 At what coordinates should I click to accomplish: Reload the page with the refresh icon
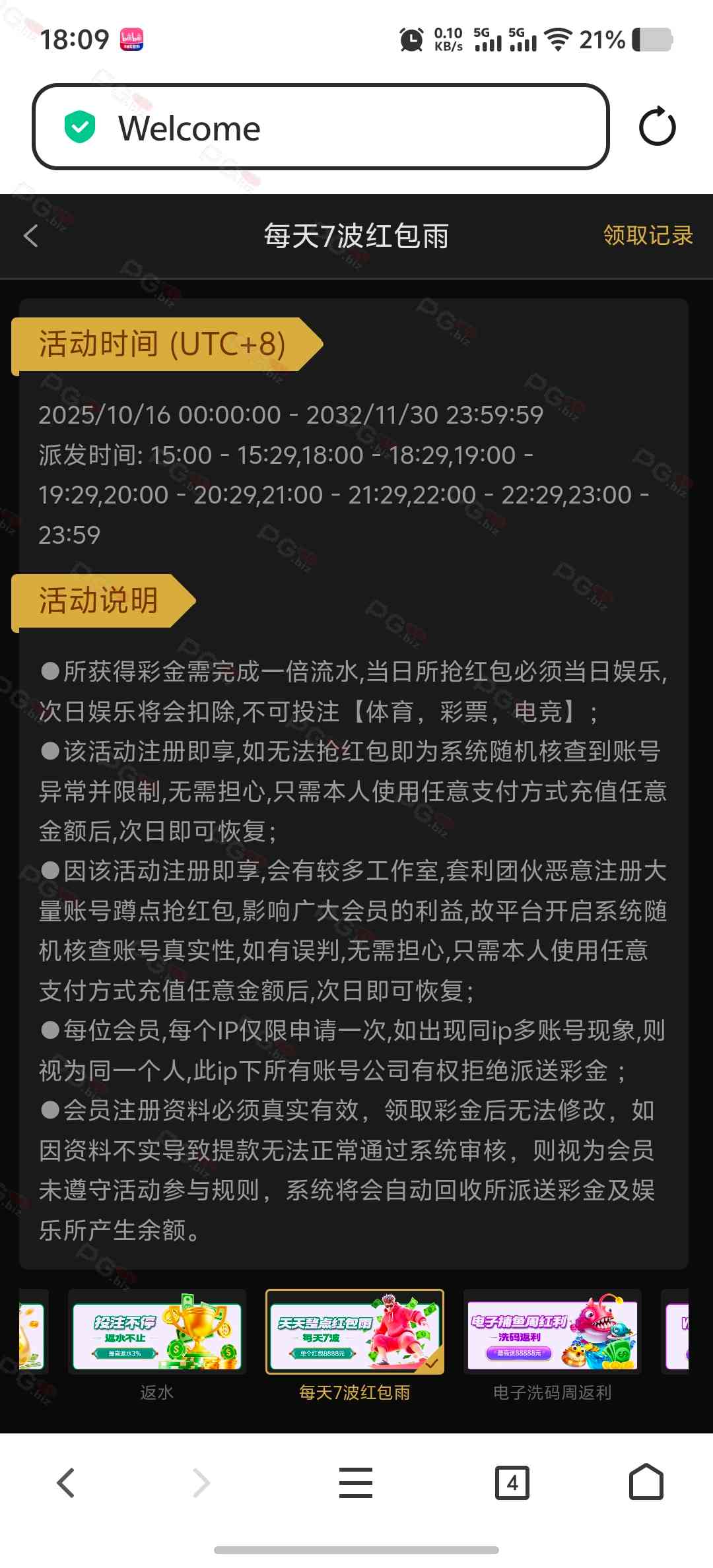657,127
